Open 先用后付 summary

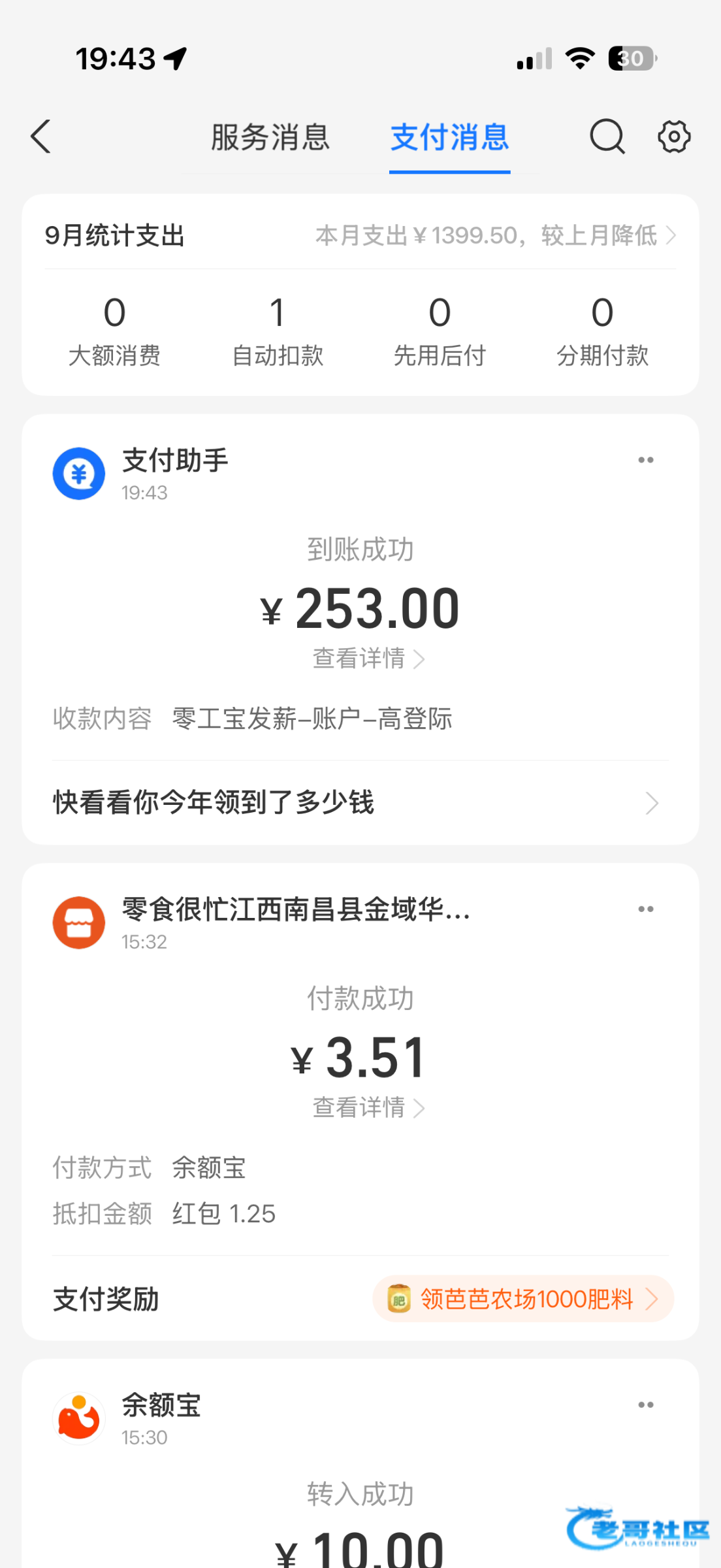pos(440,331)
